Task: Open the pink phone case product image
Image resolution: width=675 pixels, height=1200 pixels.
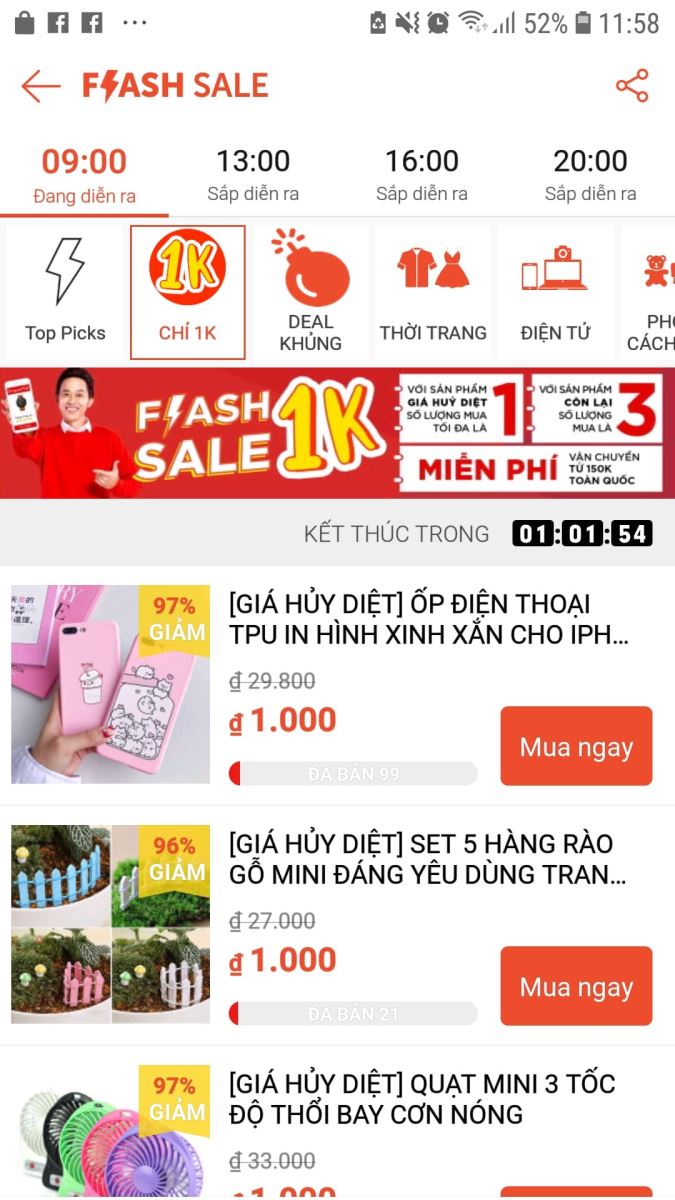Action: point(110,684)
